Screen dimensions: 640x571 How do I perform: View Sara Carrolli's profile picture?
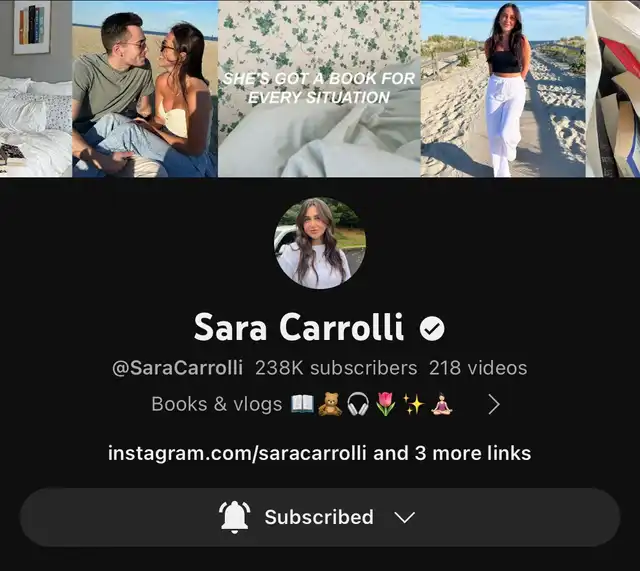(x=320, y=243)
